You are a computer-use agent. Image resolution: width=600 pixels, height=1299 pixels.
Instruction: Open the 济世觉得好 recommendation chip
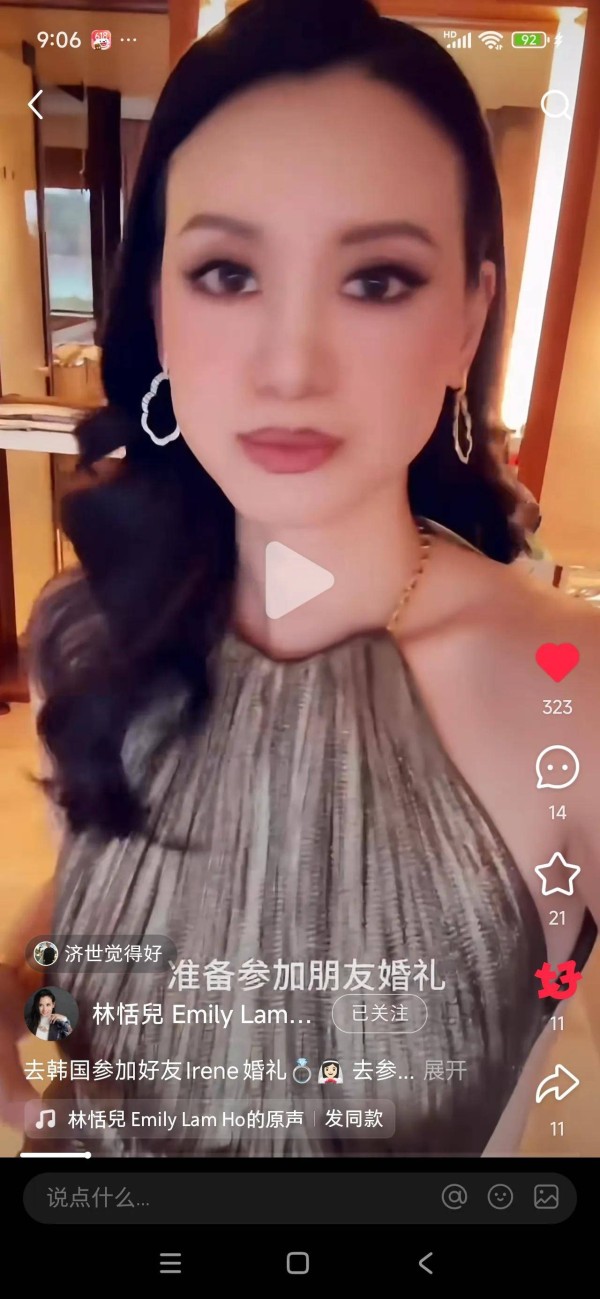pos(99,954)
